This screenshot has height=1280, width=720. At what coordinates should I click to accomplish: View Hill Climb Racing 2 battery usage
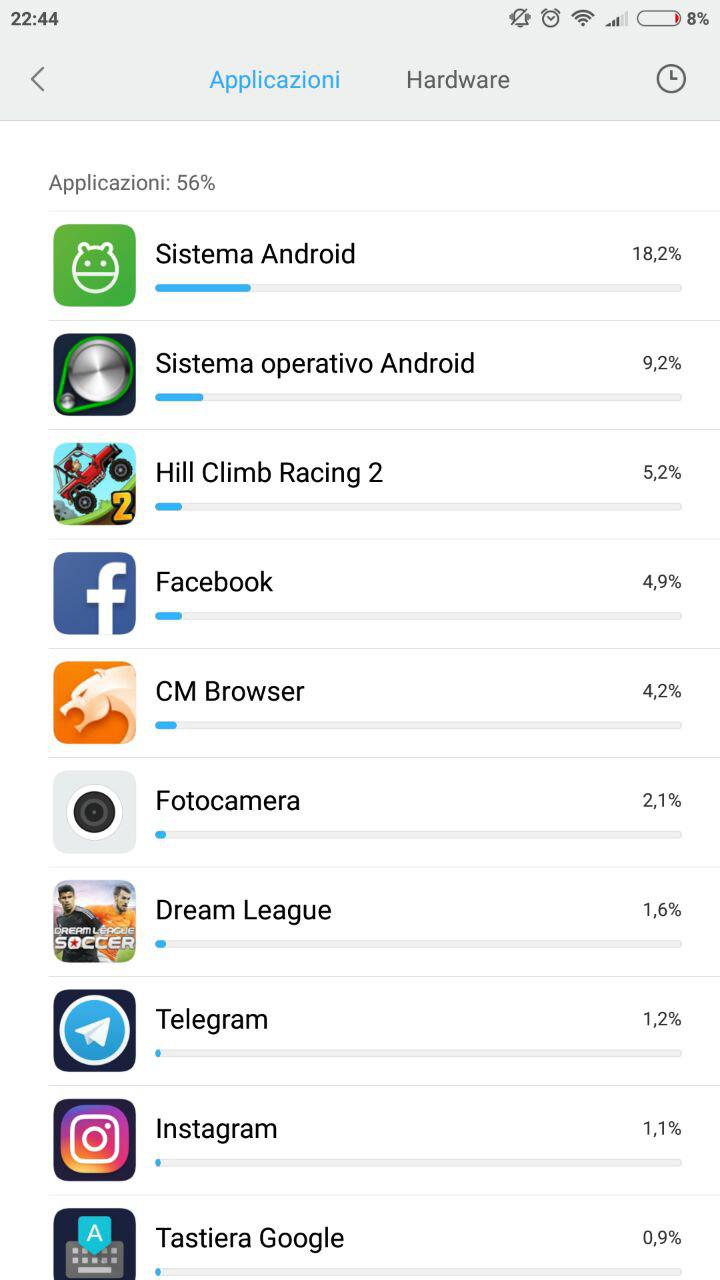coord(384,484)
